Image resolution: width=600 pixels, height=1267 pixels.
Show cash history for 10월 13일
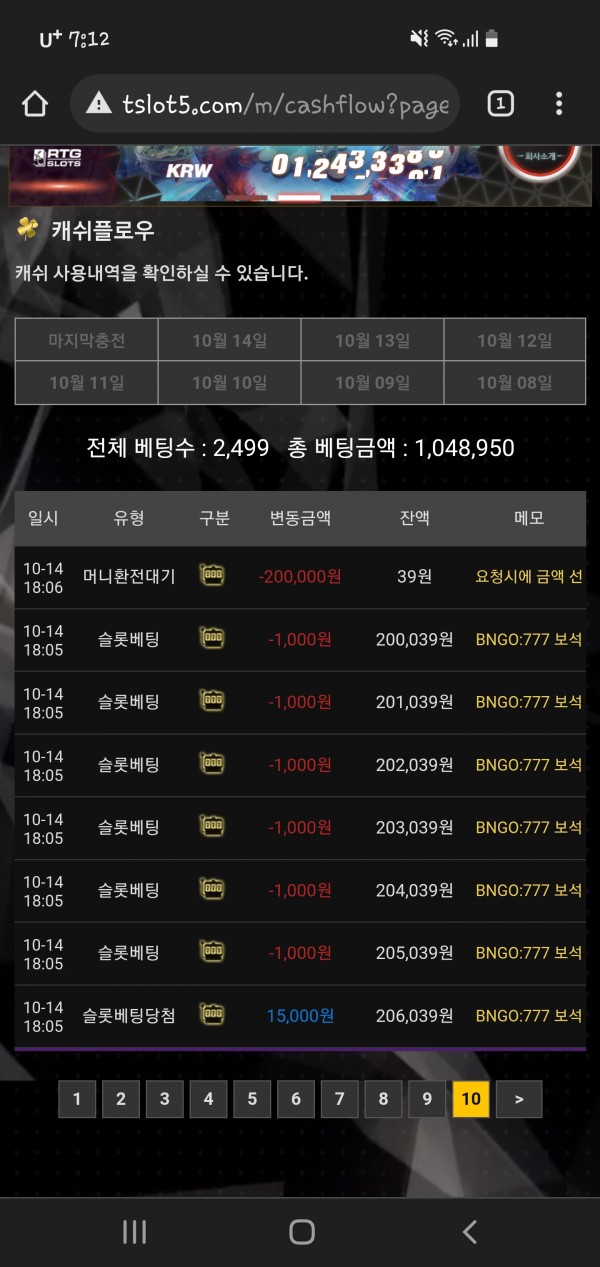pyautogui.click(x=372, y=341)
